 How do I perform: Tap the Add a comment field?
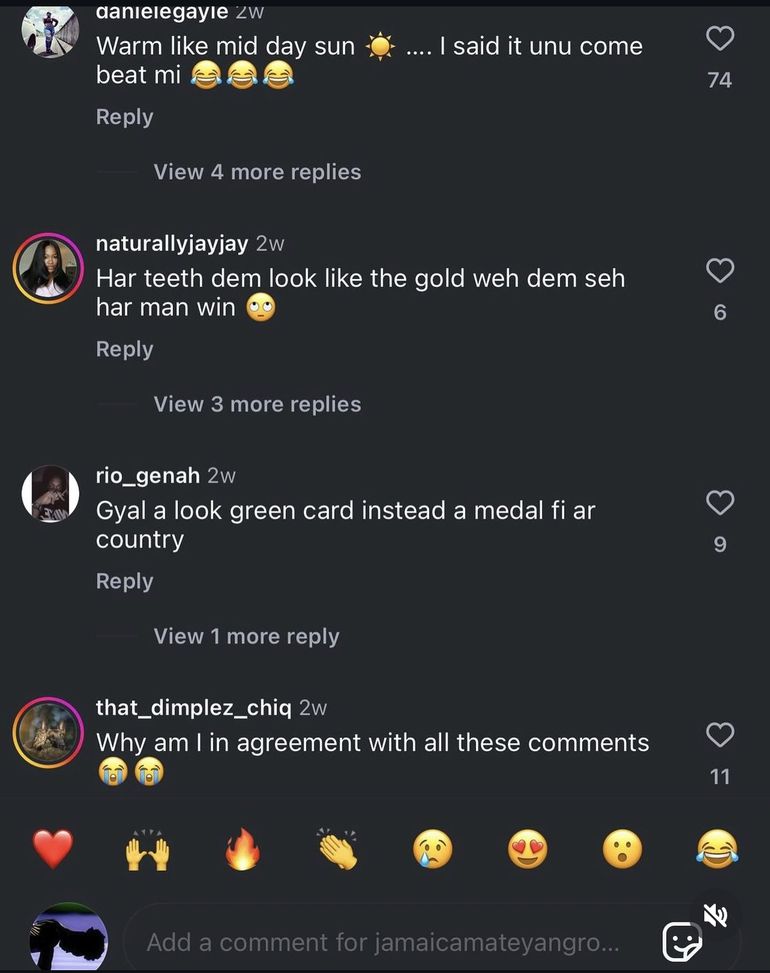(x=383, y=942)
